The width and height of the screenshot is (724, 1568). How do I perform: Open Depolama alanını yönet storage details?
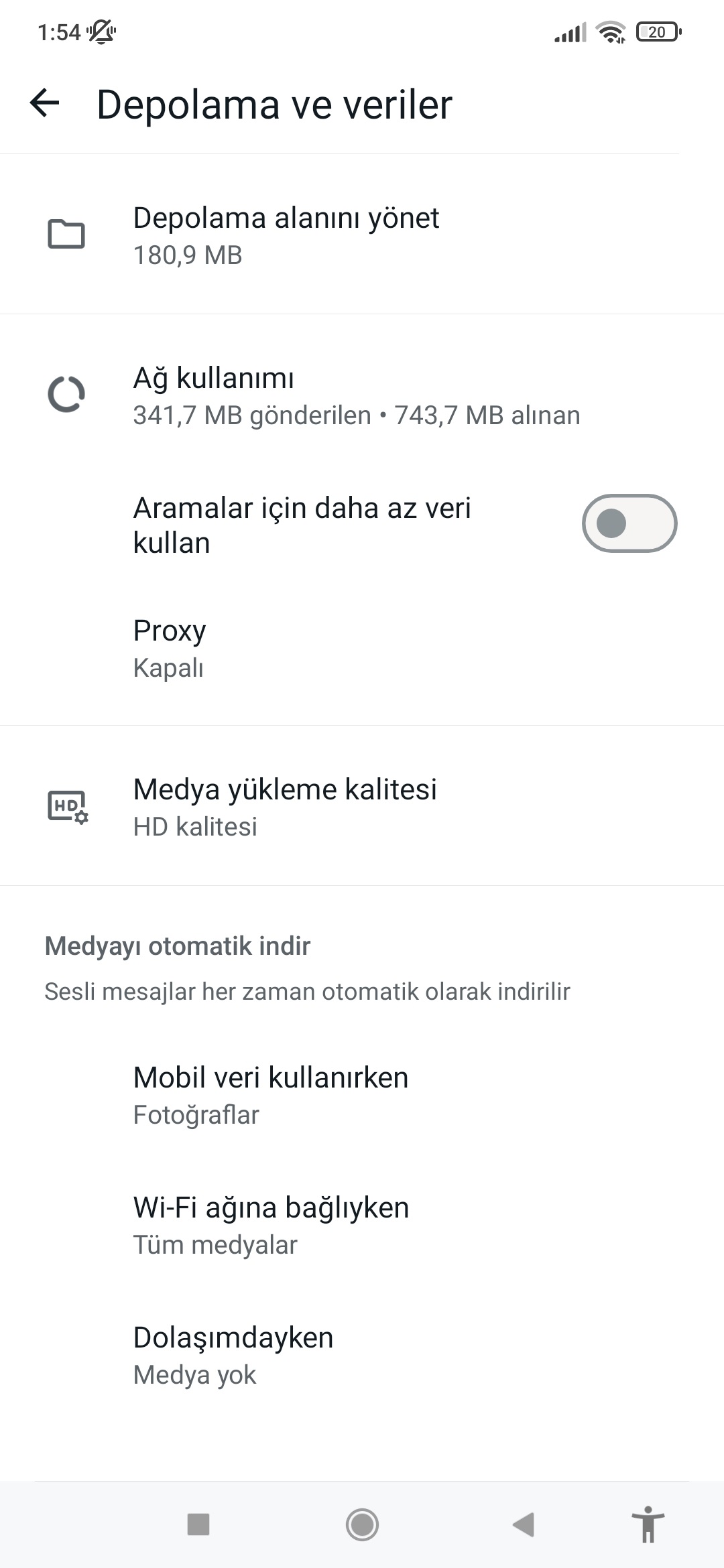[x=286, y=234]
